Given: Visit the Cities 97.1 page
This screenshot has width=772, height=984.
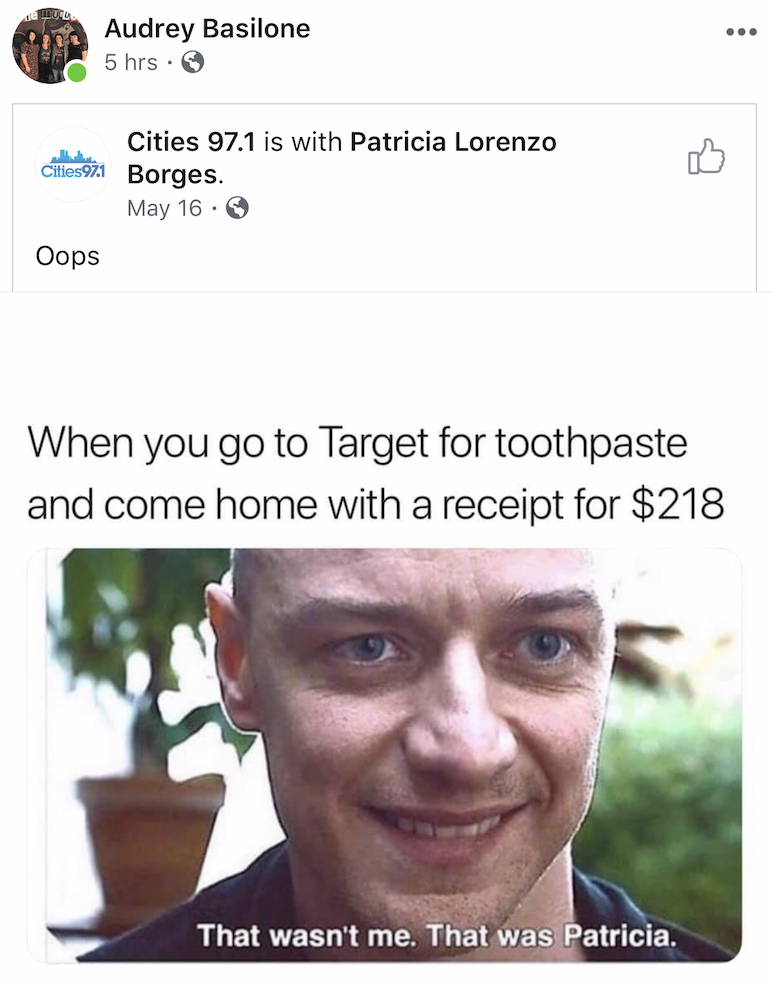Looking at the screenshot, I should [191, 142].
